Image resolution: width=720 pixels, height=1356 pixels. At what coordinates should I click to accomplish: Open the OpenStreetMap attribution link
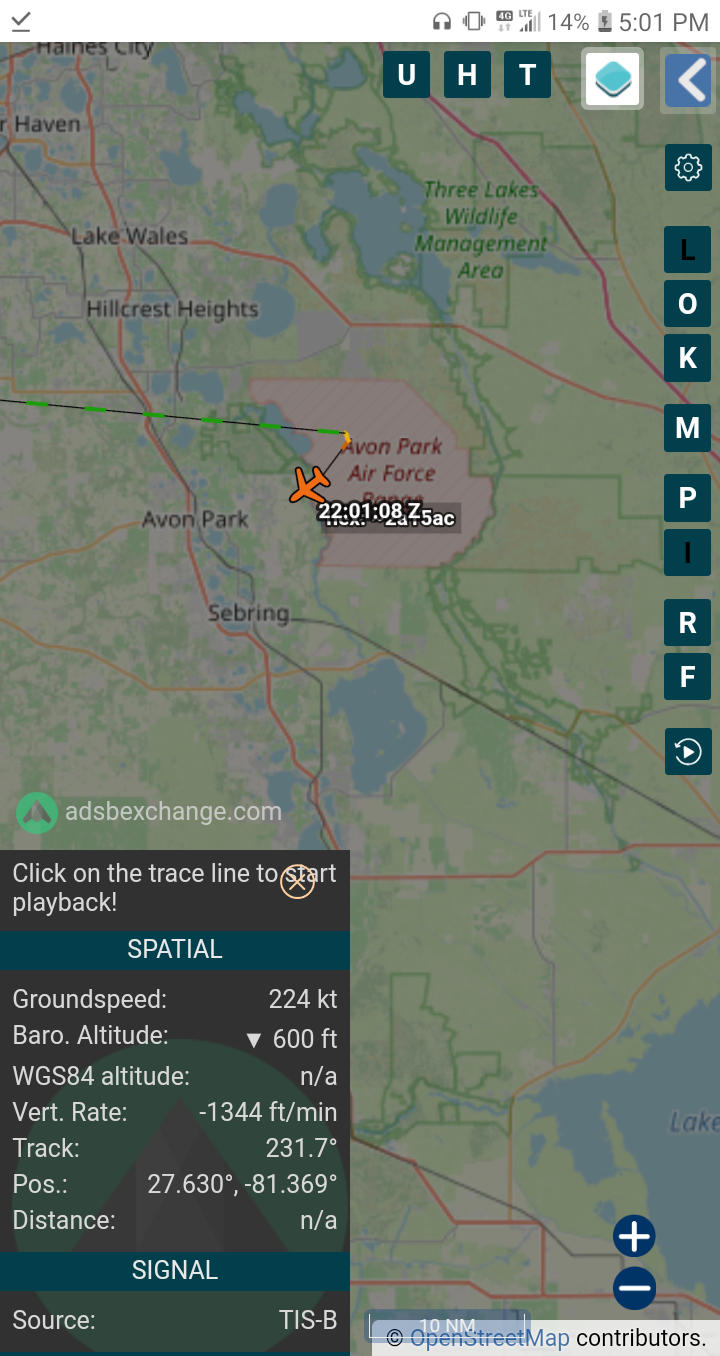[x=489, y=1338]
